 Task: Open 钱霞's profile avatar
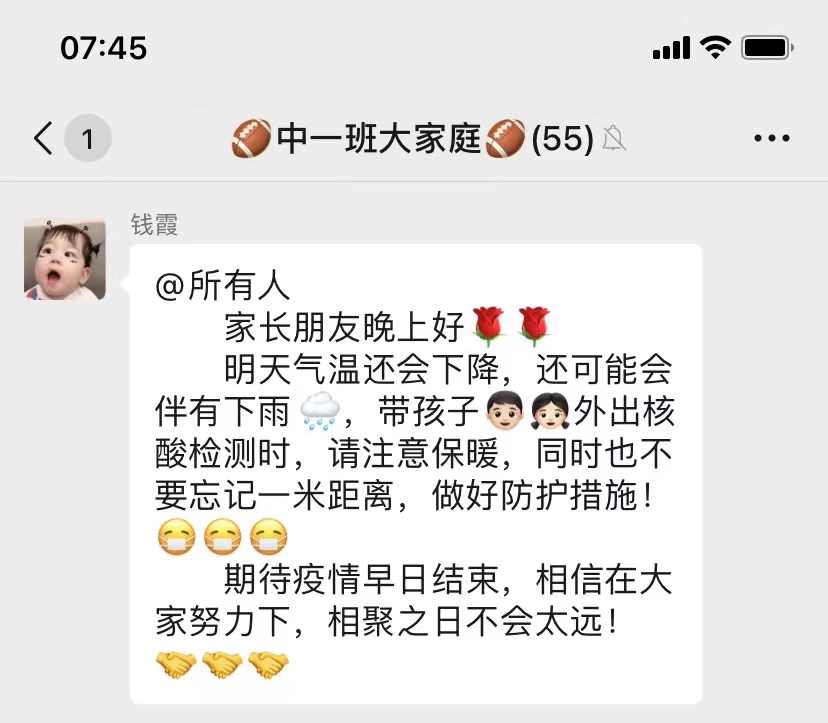(65, 258)
